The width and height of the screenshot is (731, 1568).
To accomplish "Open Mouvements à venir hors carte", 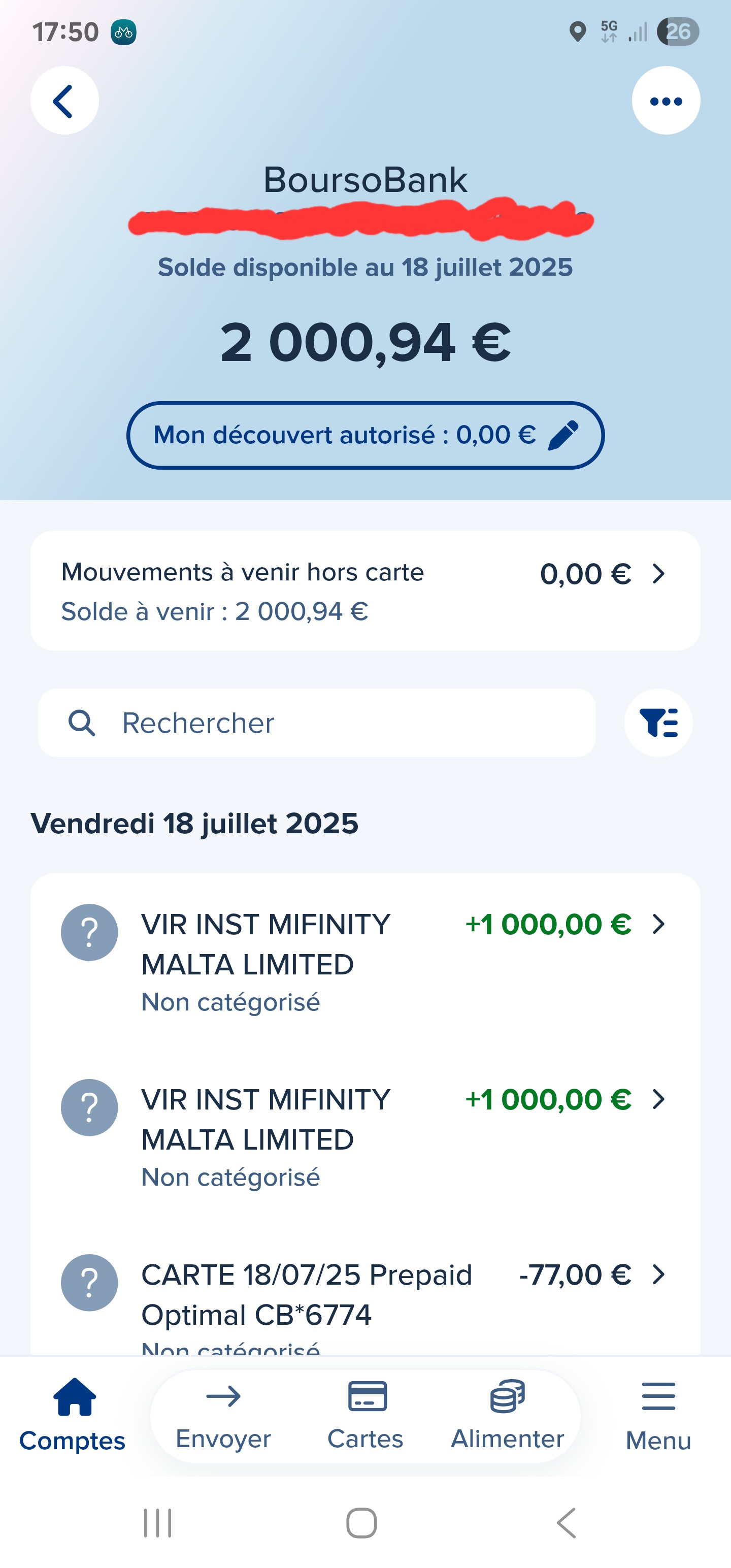I will [x=365, y=591].
